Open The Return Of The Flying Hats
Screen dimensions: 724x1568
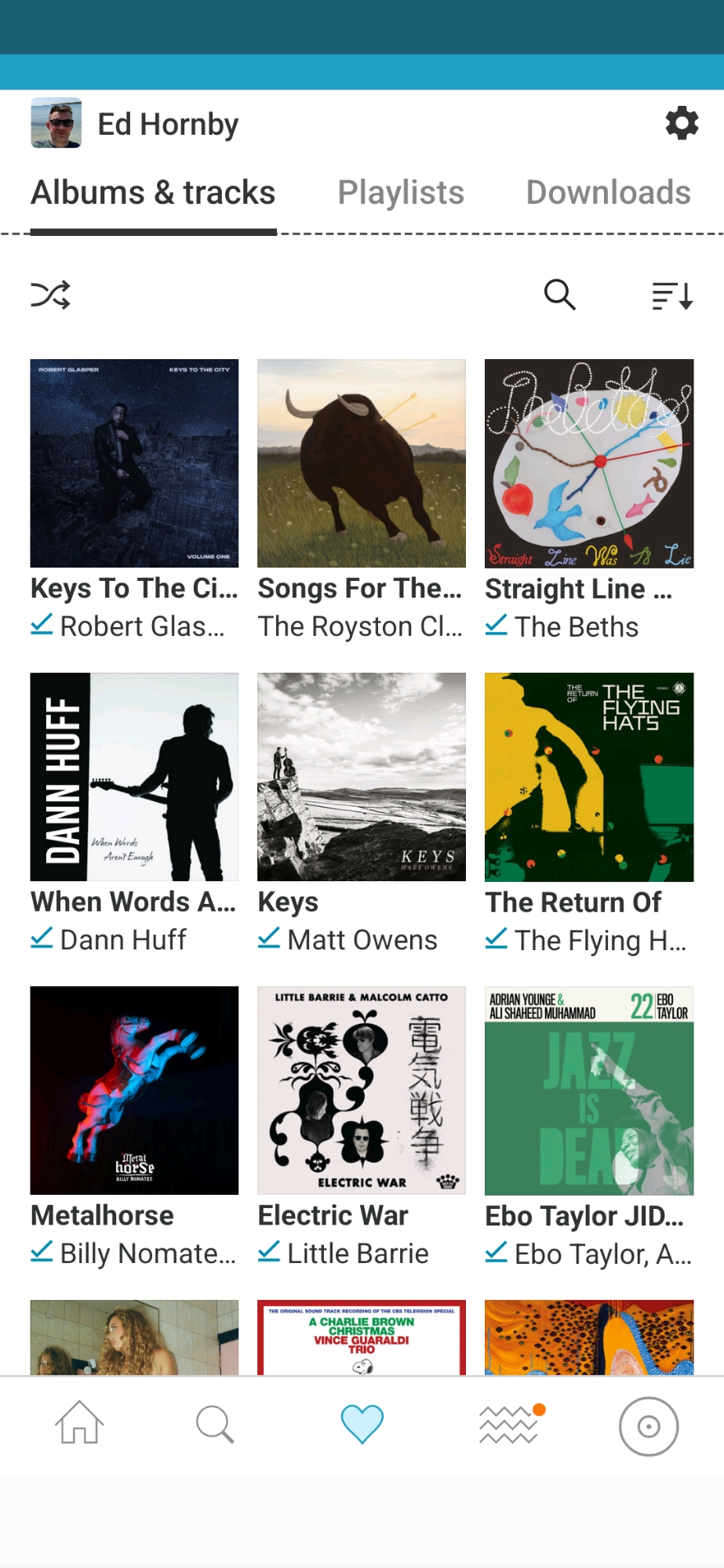tap(589, 777)
